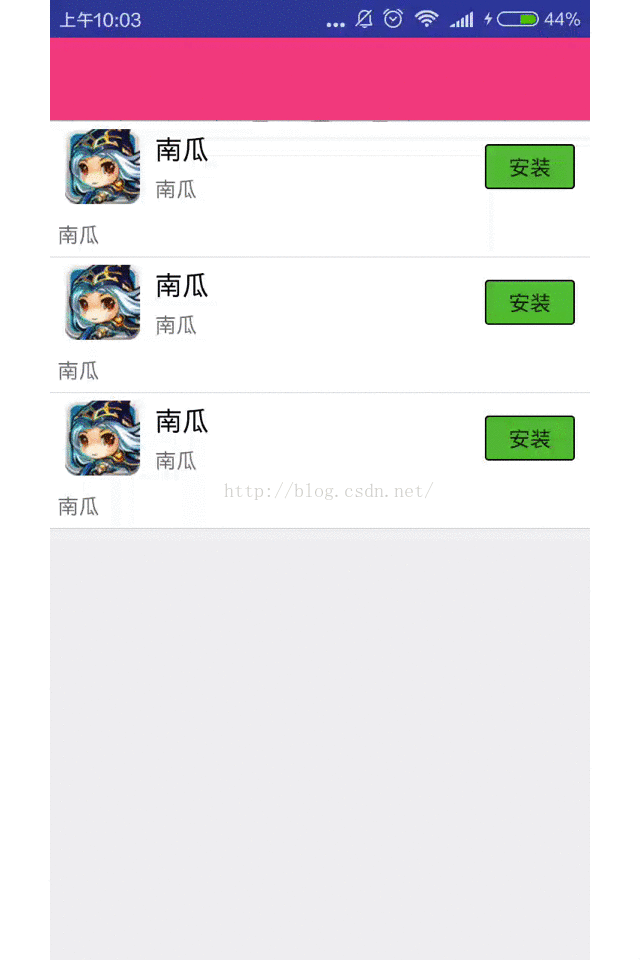Open the second 南瓜 list row

tap(300, 324)
